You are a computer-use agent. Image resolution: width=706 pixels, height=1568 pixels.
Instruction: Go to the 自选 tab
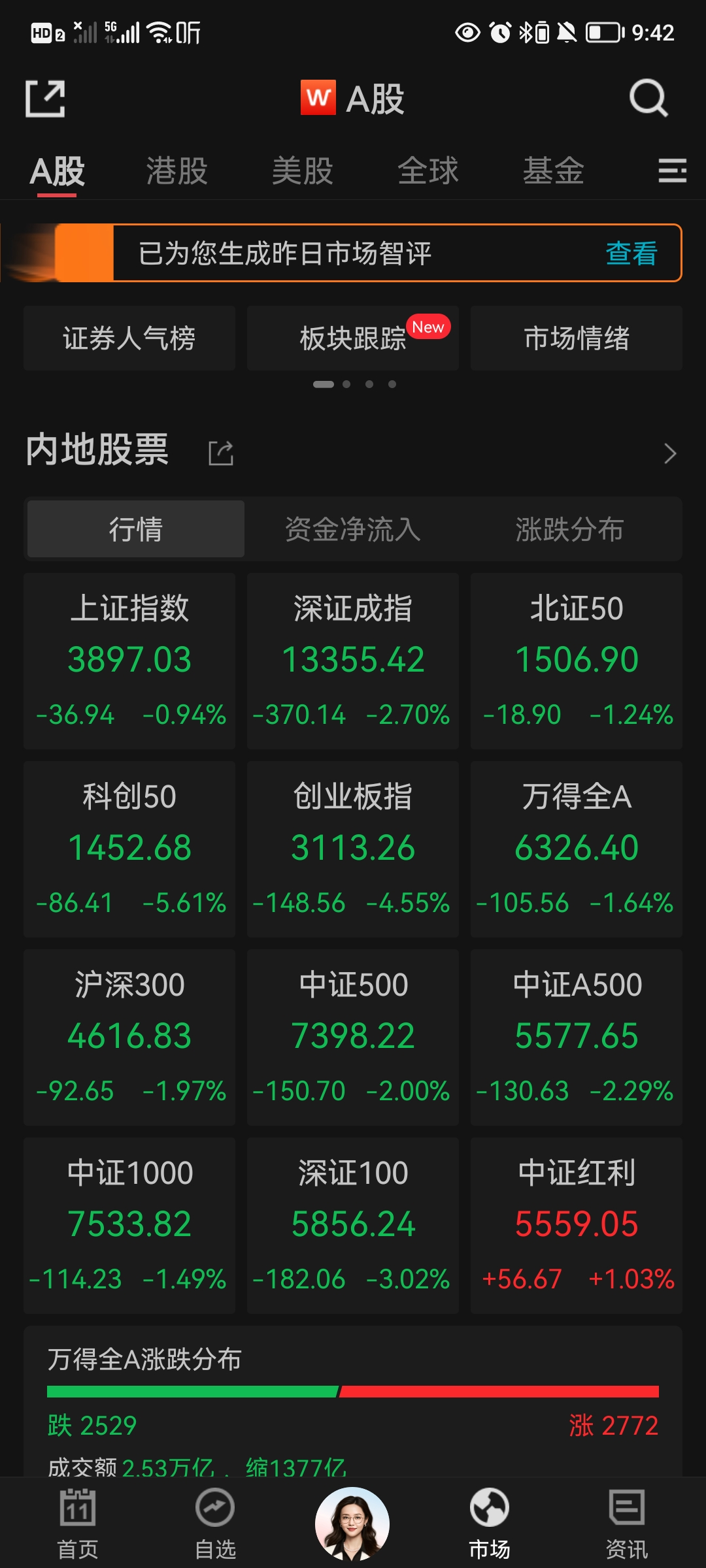pos(215,1524)
